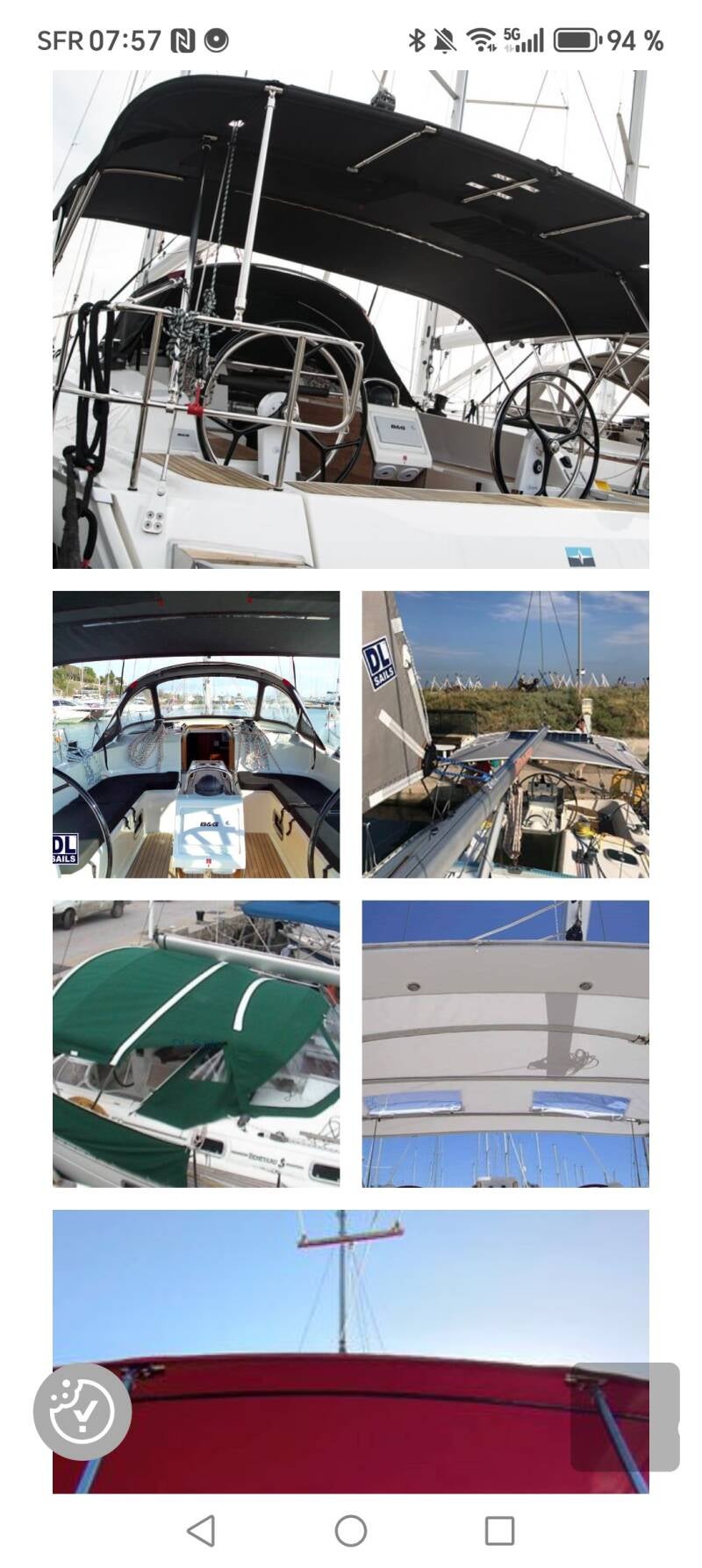Go back with the system back button
The height and width of the screenshot is (1568, 702).
tap(201, 1531)
